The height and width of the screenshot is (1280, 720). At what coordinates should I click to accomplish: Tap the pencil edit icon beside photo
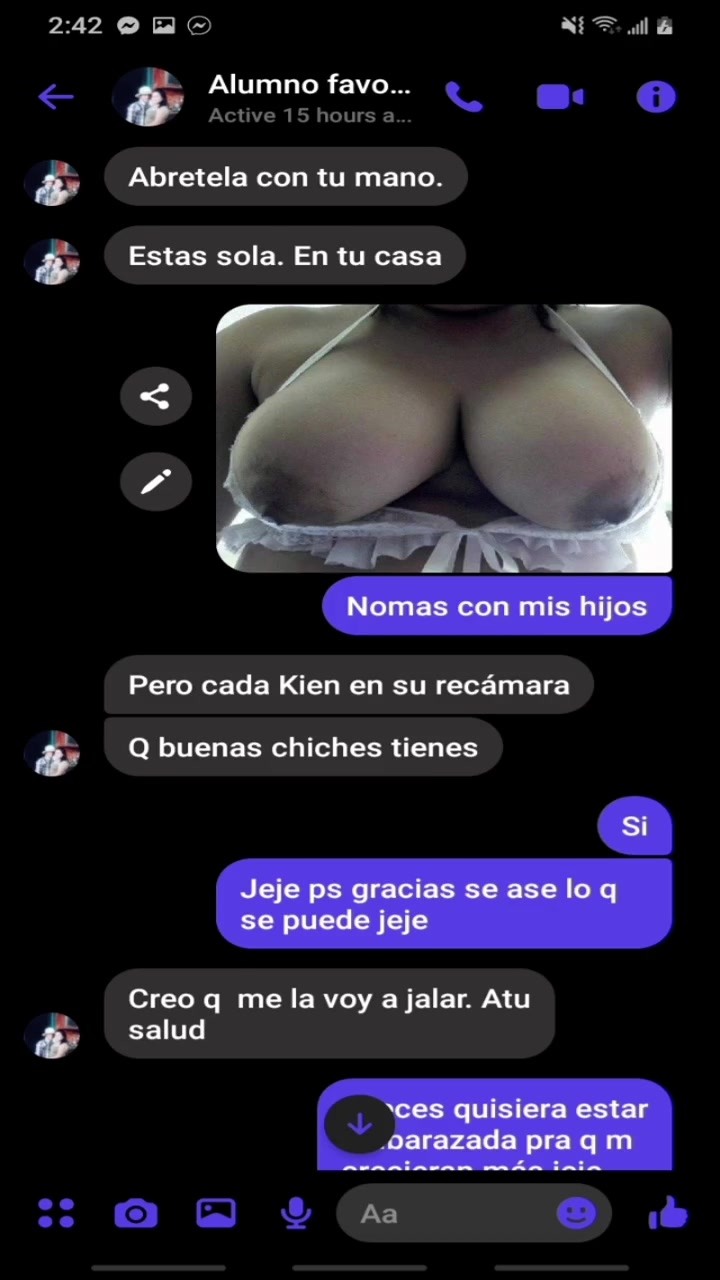(x=155, y=483)
